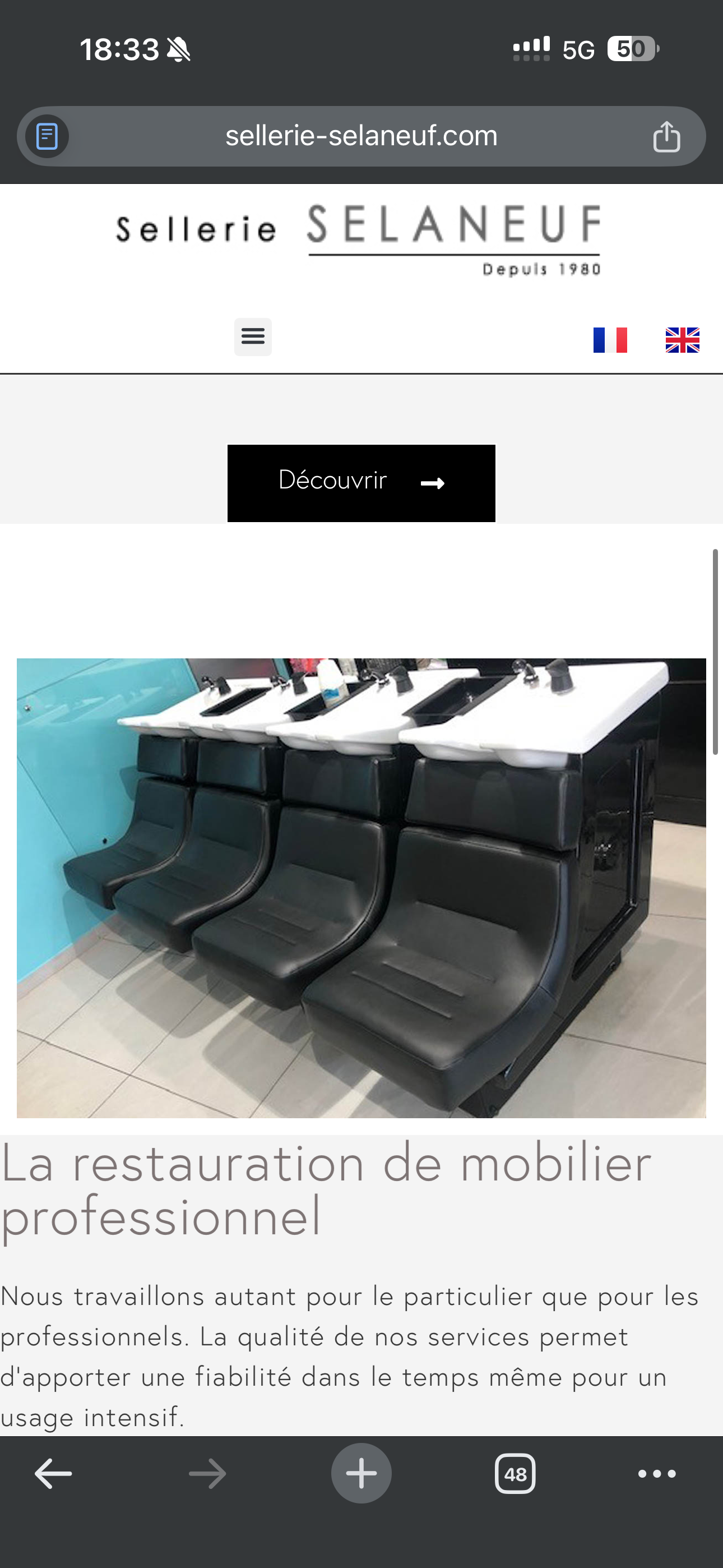Switch site language to French
Image resolution: width=723 pixels, height=1568 pixels.
[610, 340]
